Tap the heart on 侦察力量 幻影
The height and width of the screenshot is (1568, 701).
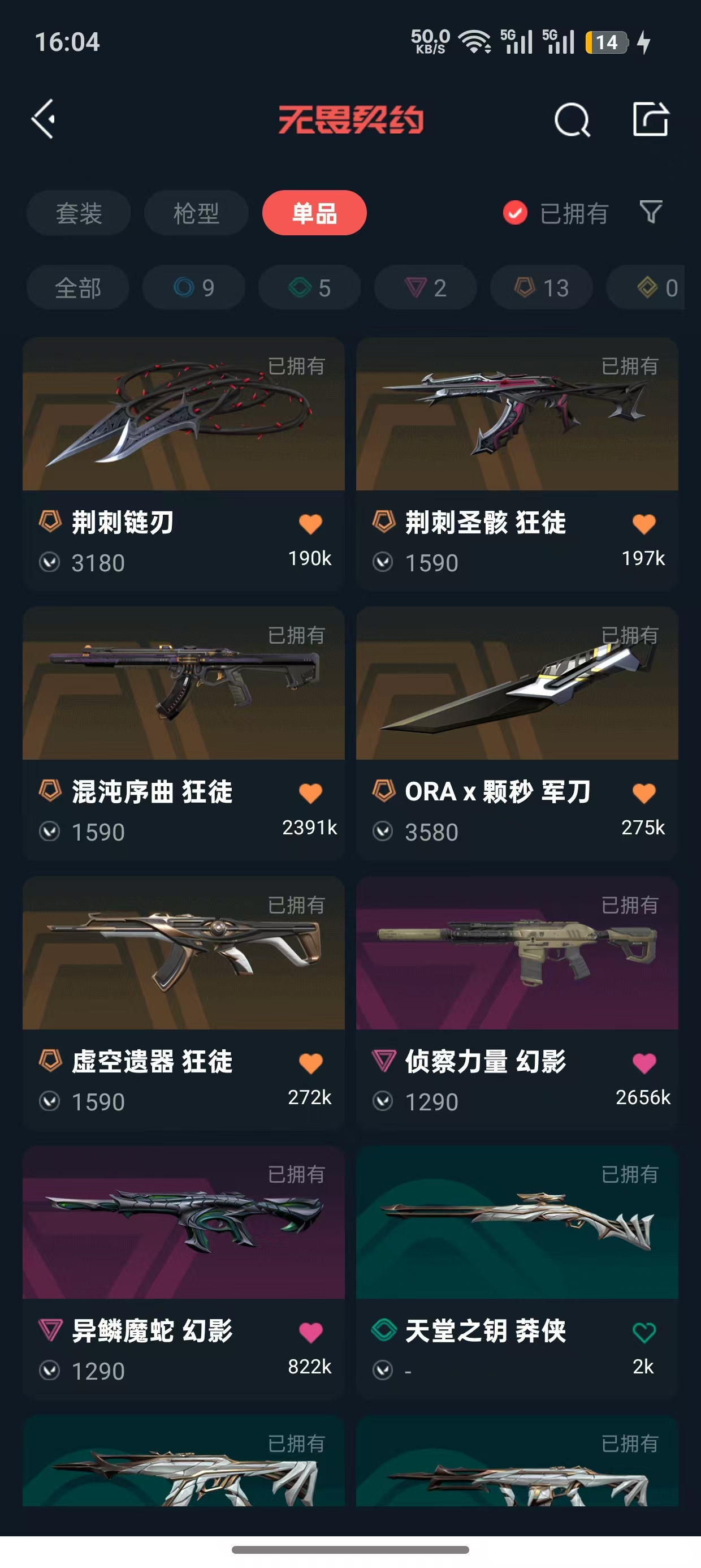point(644,1063)
